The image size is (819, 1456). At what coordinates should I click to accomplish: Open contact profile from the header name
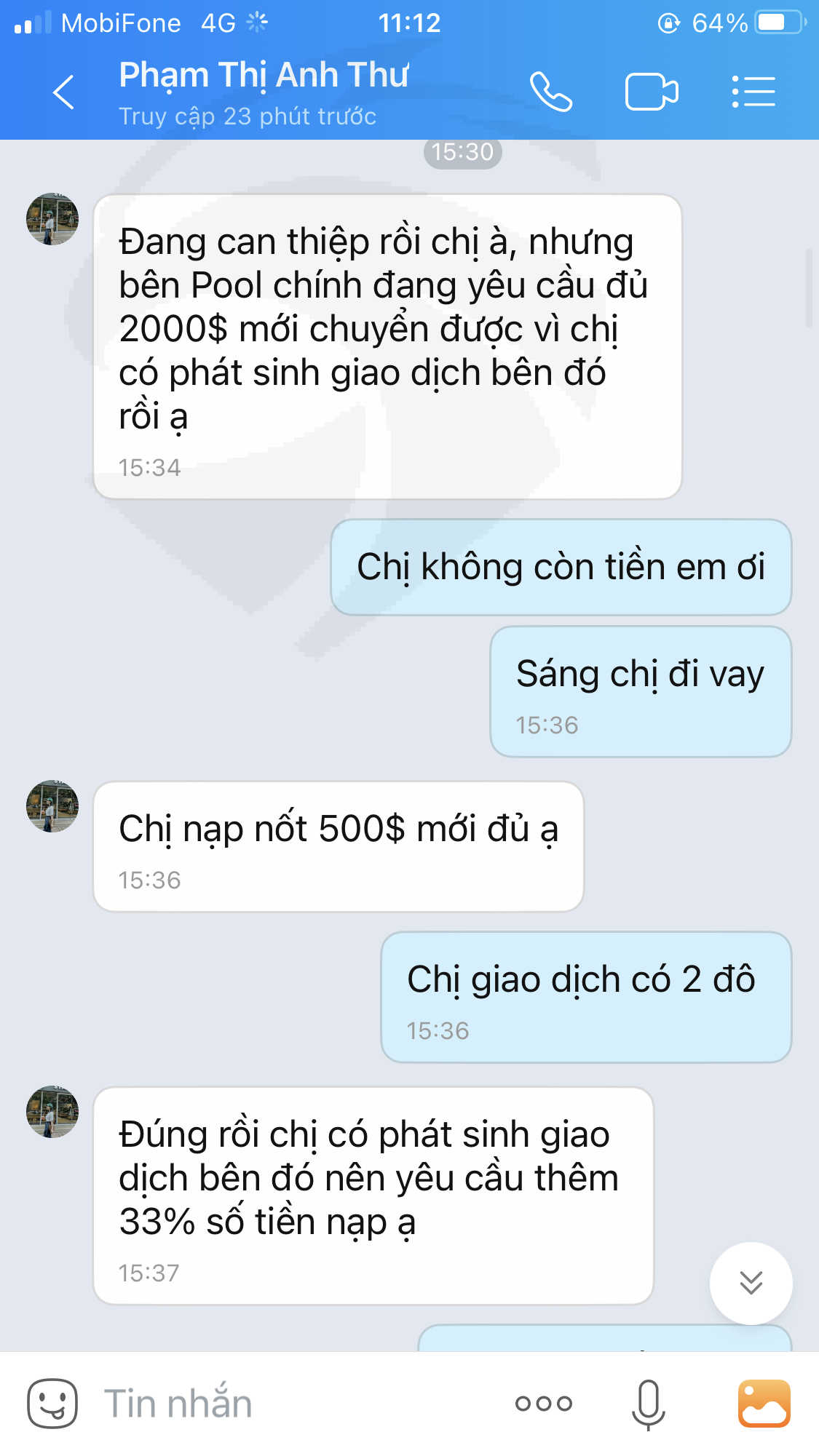tap(264, 76)
